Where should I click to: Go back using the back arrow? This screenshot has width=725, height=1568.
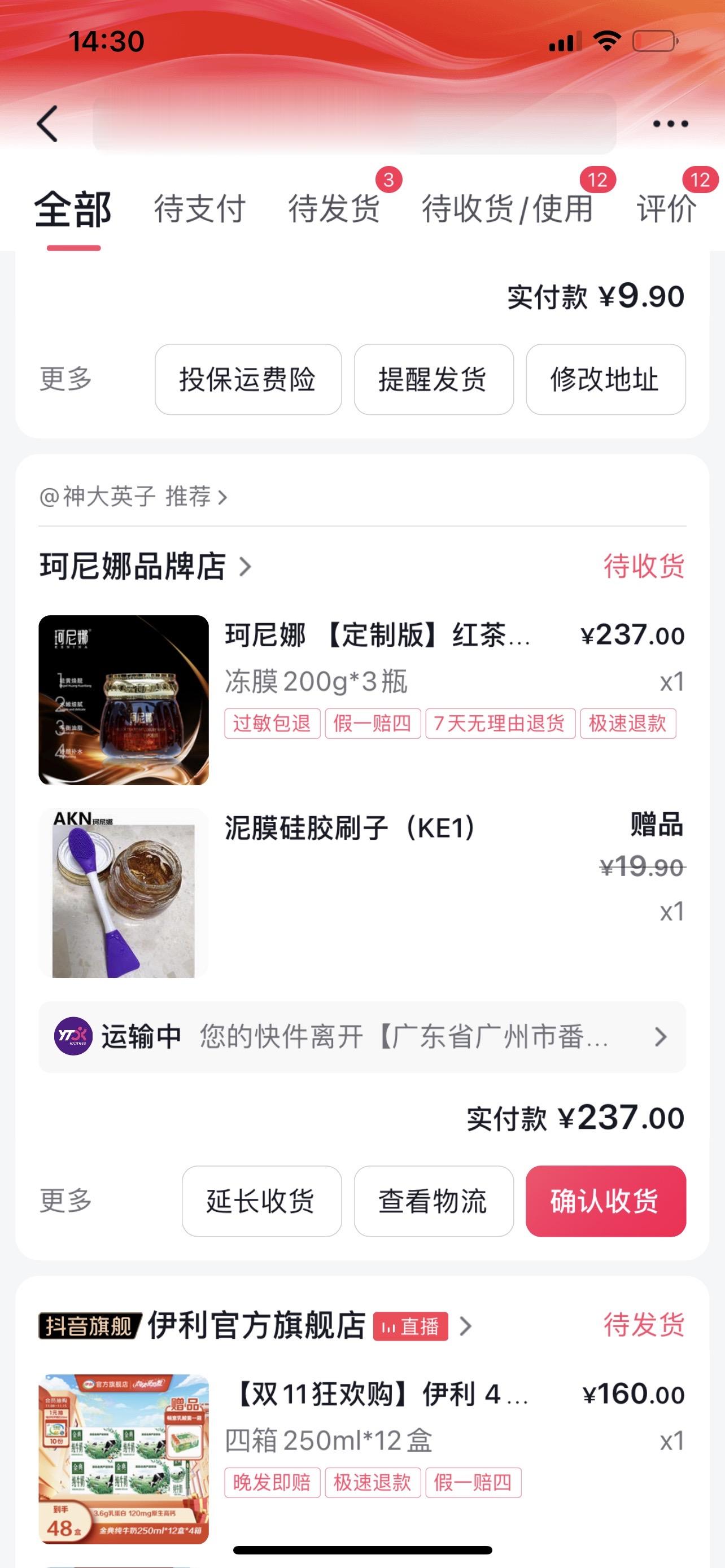[x=47, y=124]
